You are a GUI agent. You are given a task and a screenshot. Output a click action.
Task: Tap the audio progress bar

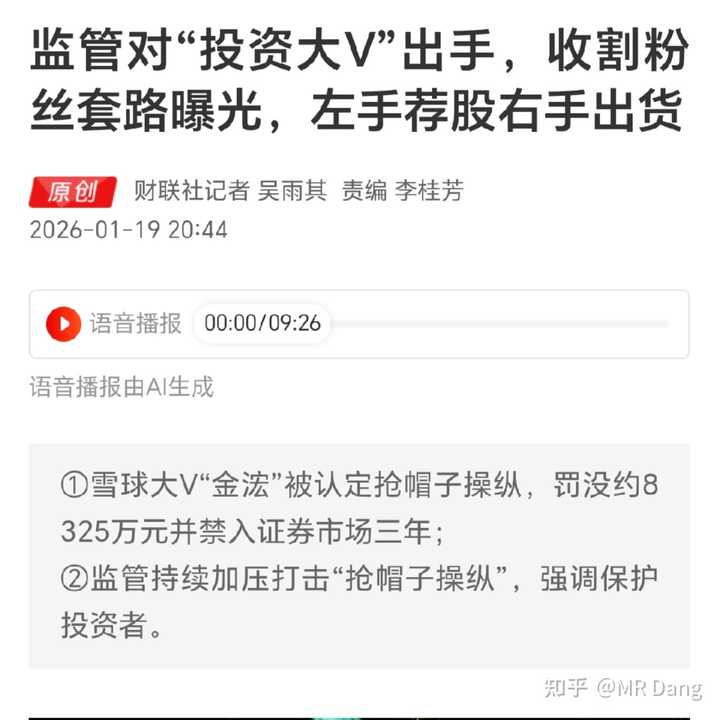pos(500,324)
